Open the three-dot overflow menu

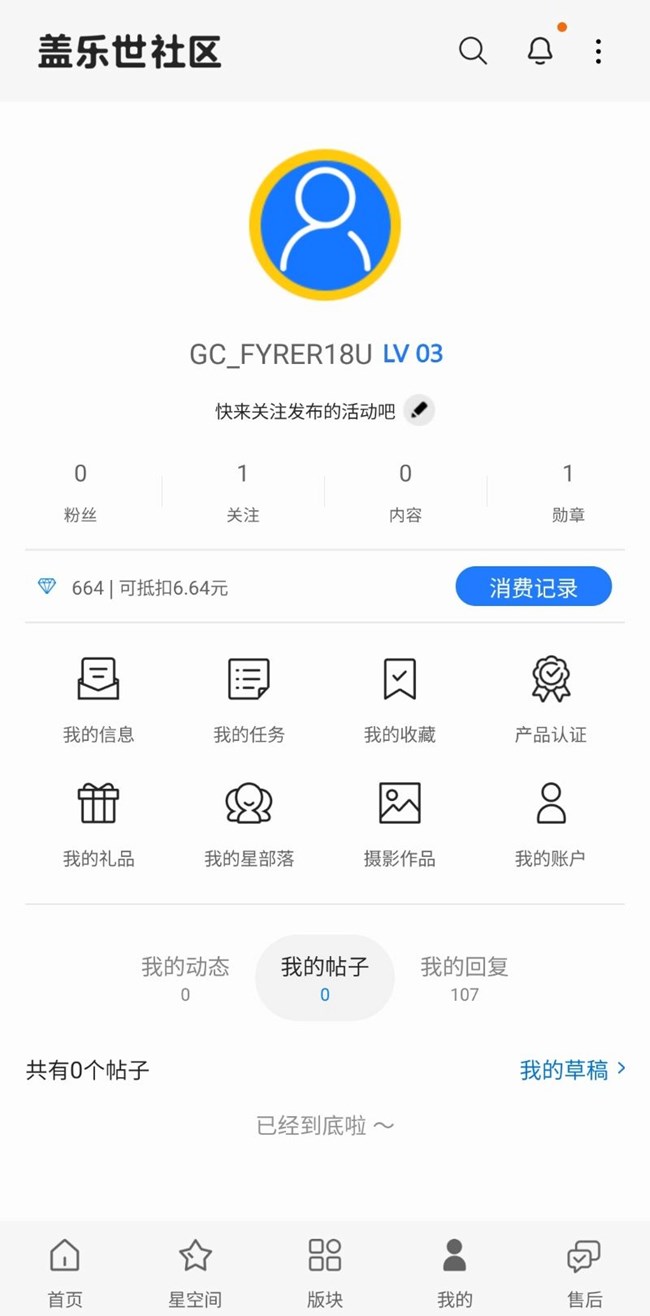click(x=598, y=51)
